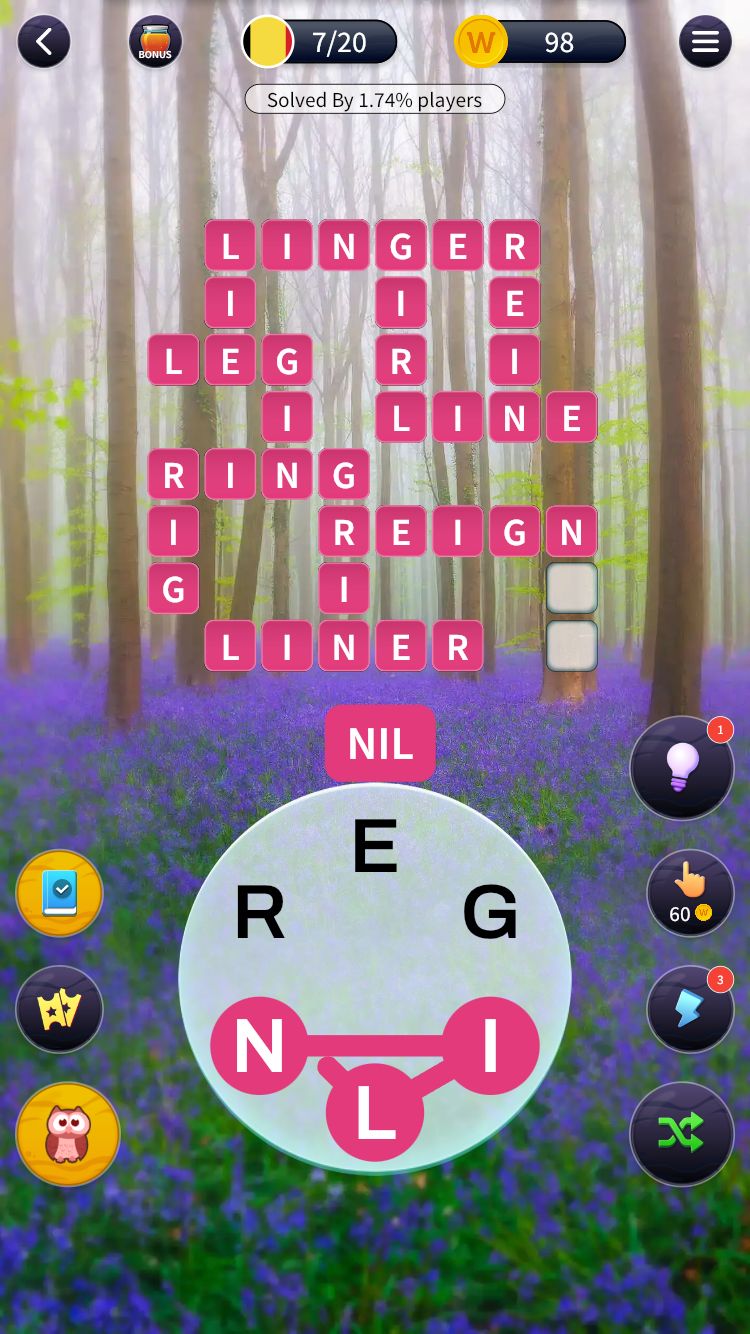
Task: Open the coin balance showing 98
Action: 541,42
